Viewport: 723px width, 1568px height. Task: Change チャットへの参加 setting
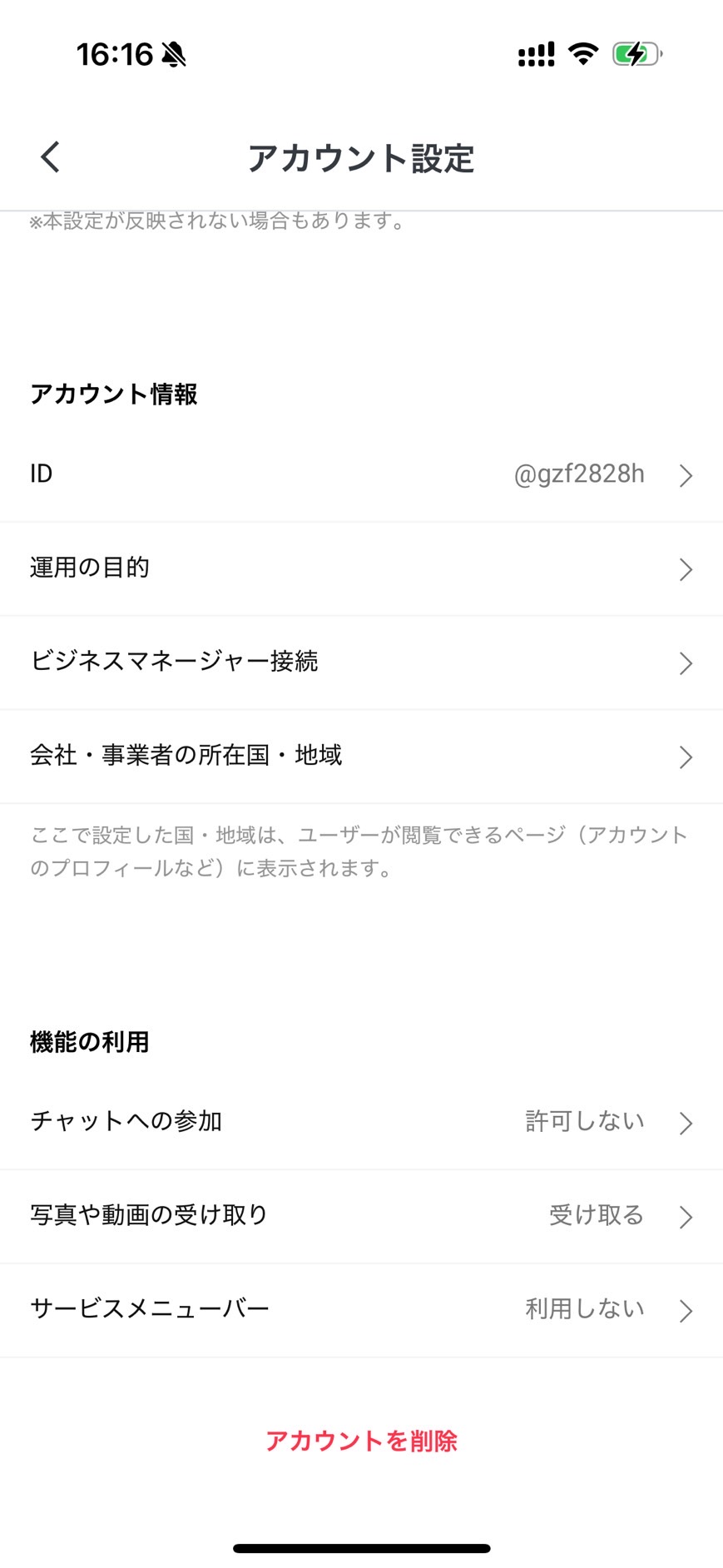pos(361,1122)
